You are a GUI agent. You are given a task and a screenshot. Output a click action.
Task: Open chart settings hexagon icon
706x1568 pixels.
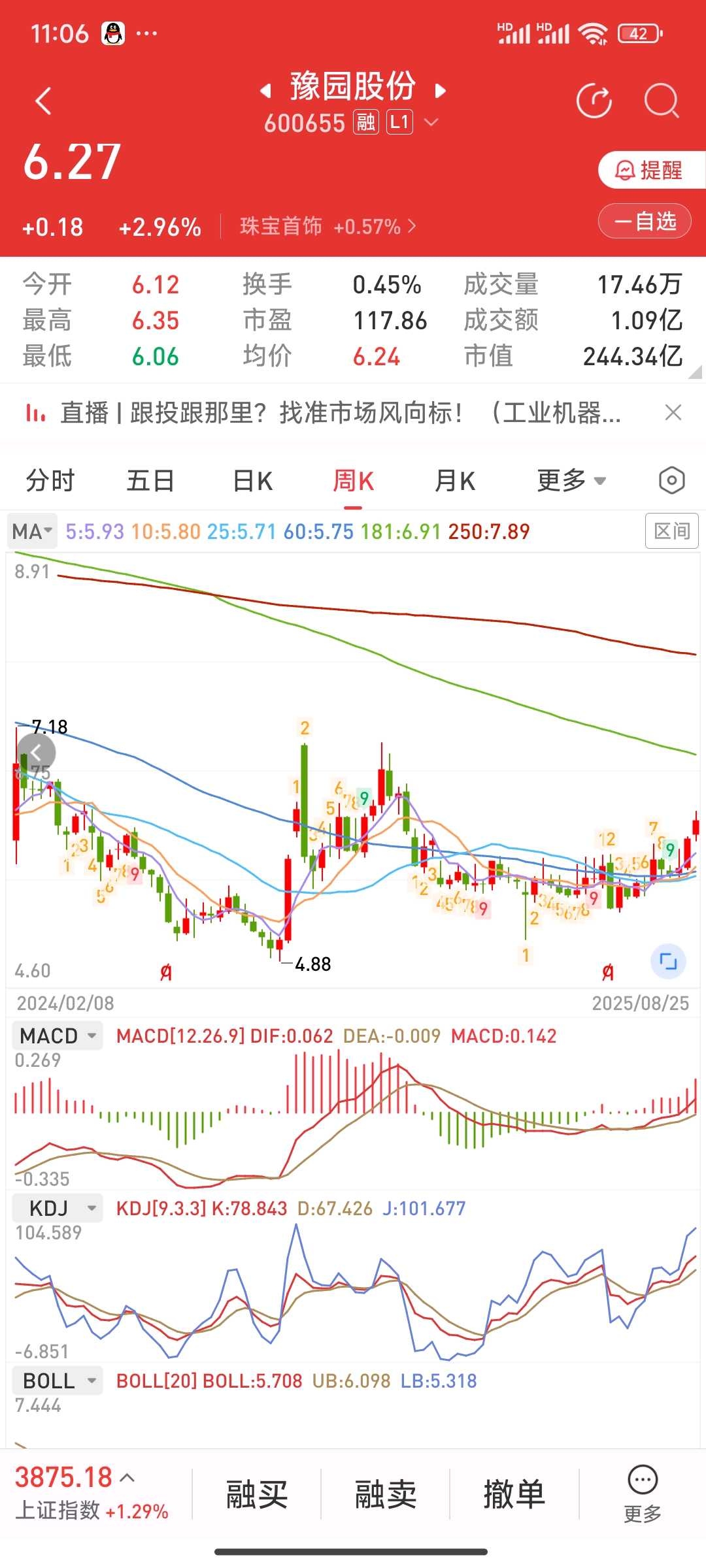671,481
